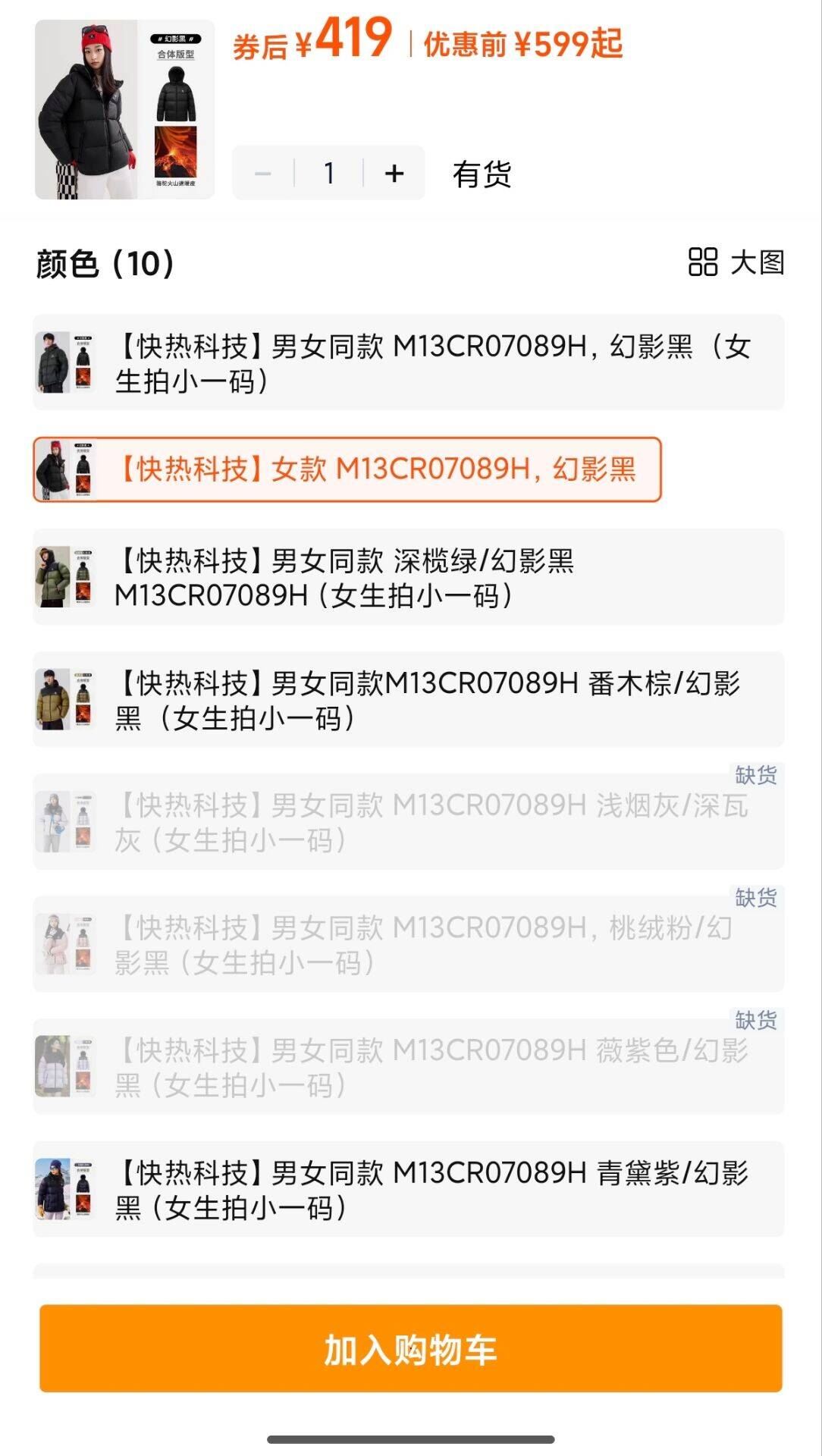822x1456 pixels.
Task: Select the 深榄绿/幻影黑 color option
Action: tap(408, 578)
